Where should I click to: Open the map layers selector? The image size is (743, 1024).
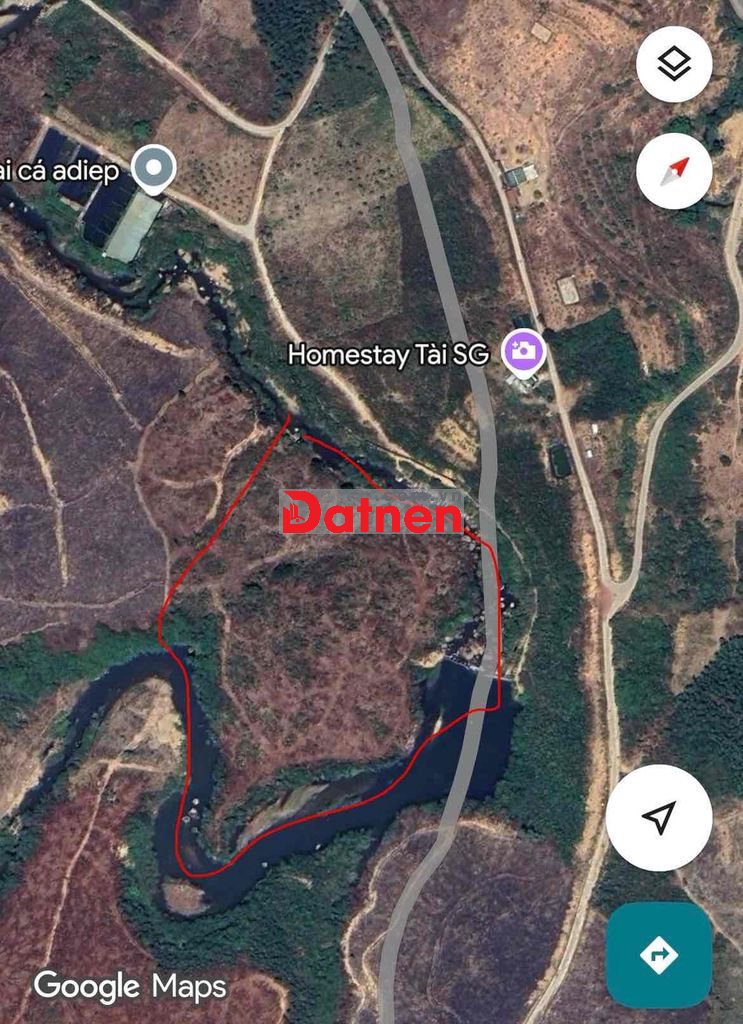pyautogui.click(x=674, y=64)
